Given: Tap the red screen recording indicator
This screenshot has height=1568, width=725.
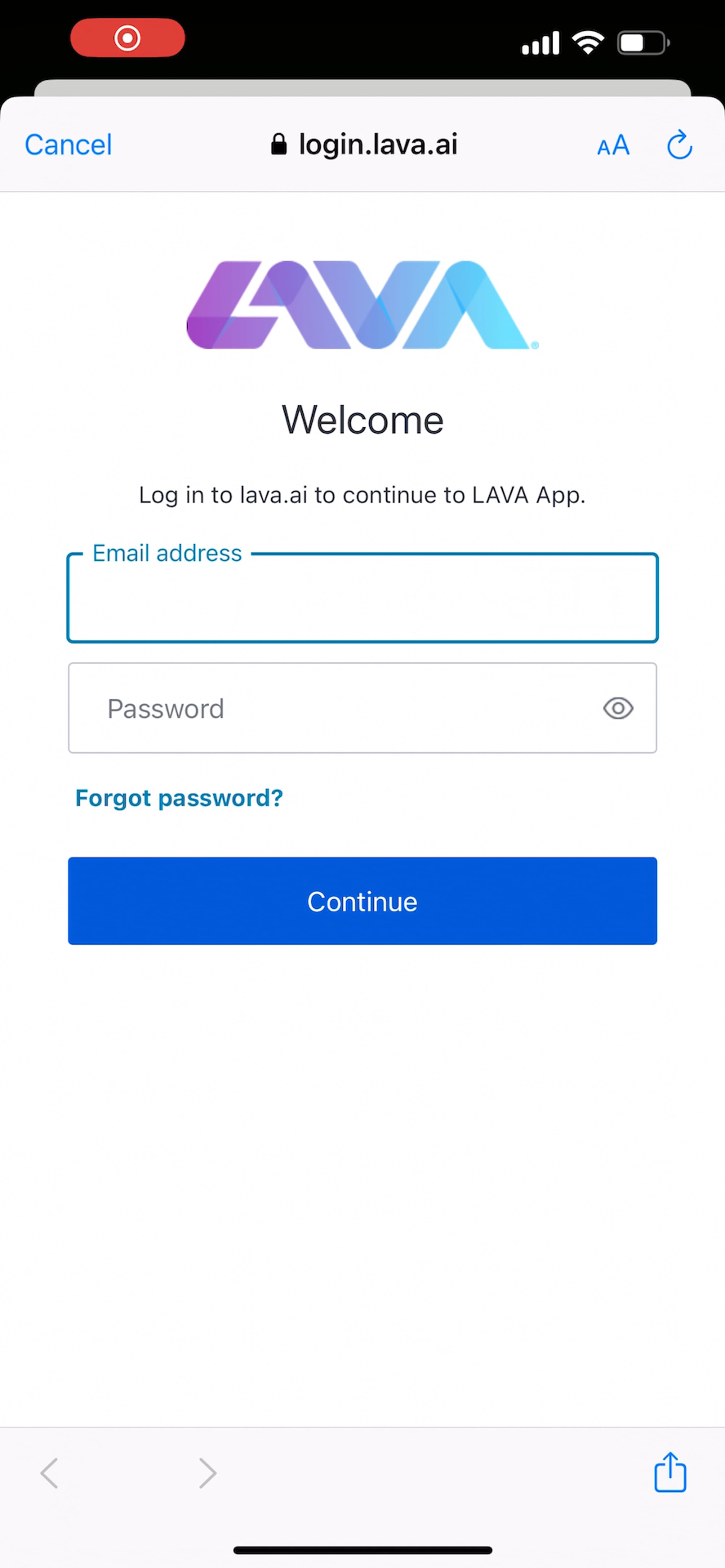Looking at the screenshot, I should click(127, 38).
